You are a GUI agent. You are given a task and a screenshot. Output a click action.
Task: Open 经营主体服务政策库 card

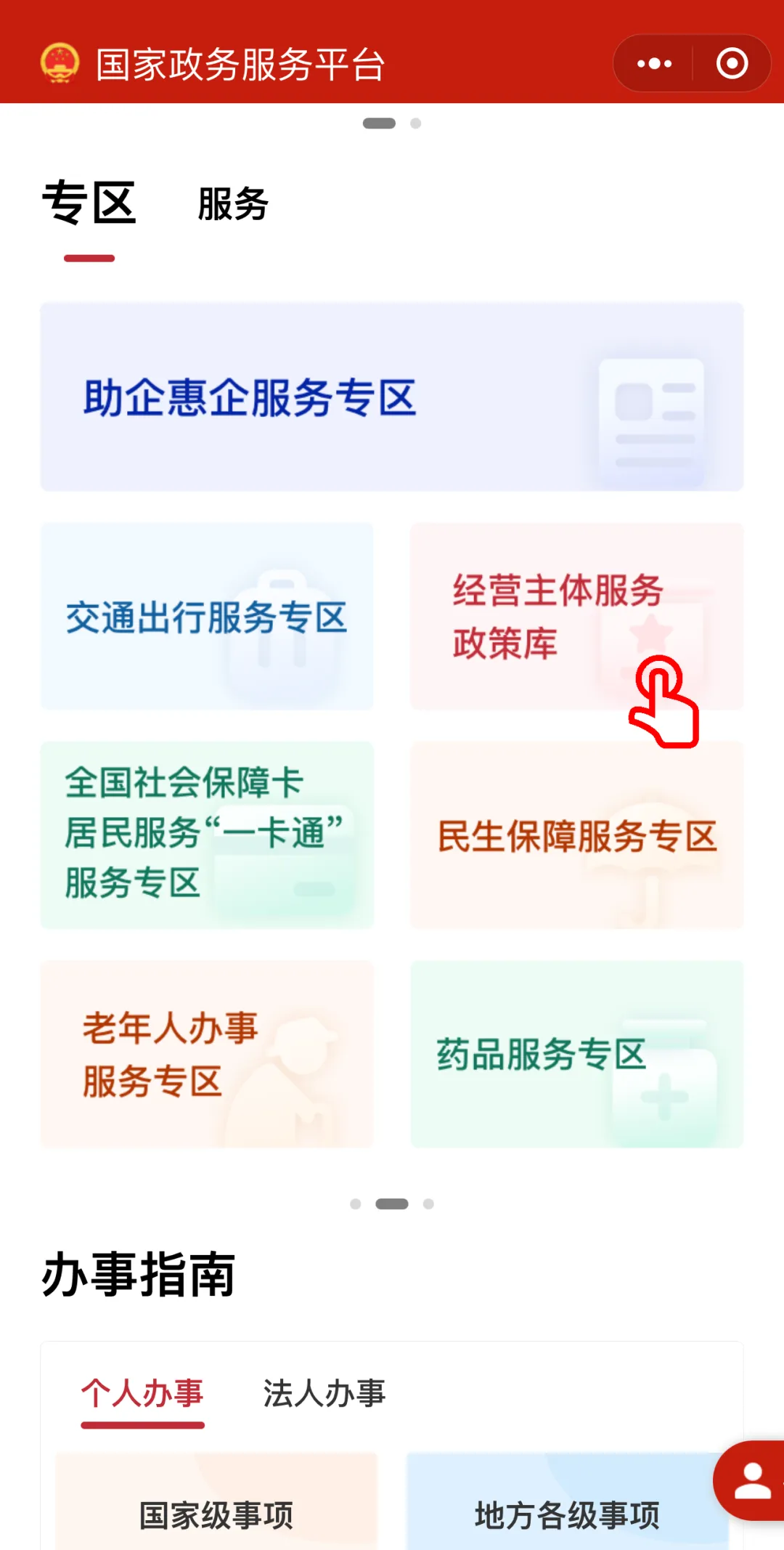coord(576,617)
